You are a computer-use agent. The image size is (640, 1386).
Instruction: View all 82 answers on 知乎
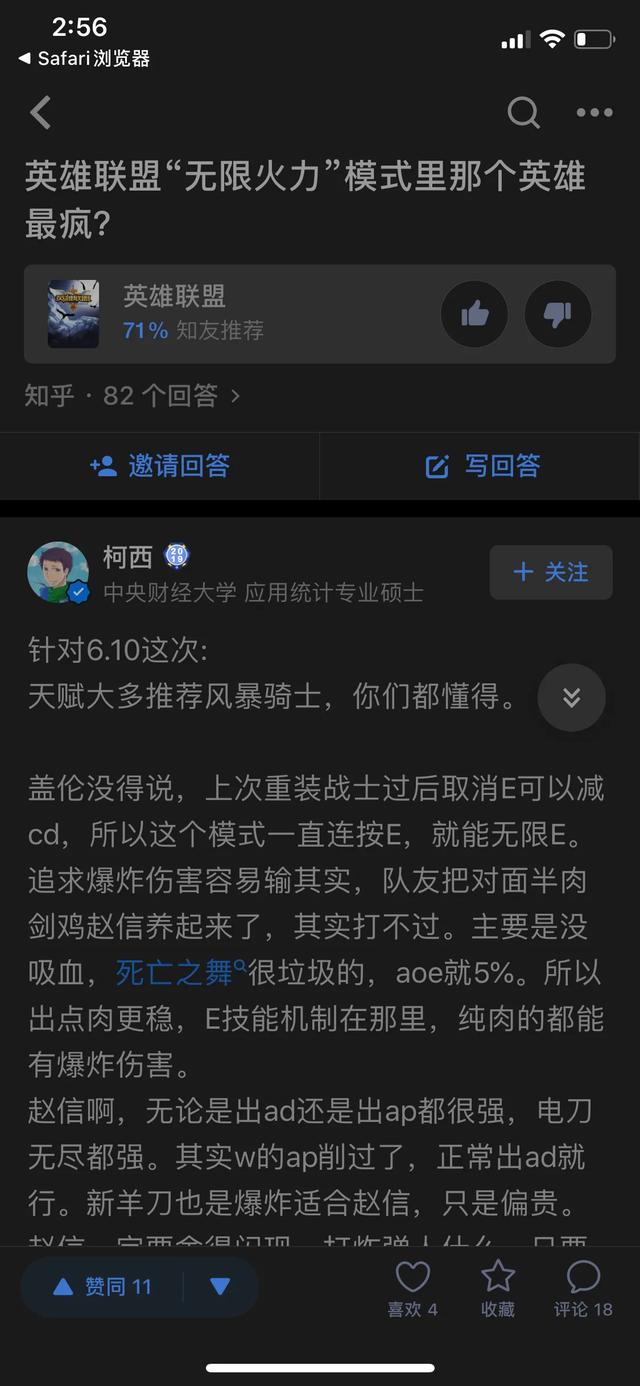(132, 396)
